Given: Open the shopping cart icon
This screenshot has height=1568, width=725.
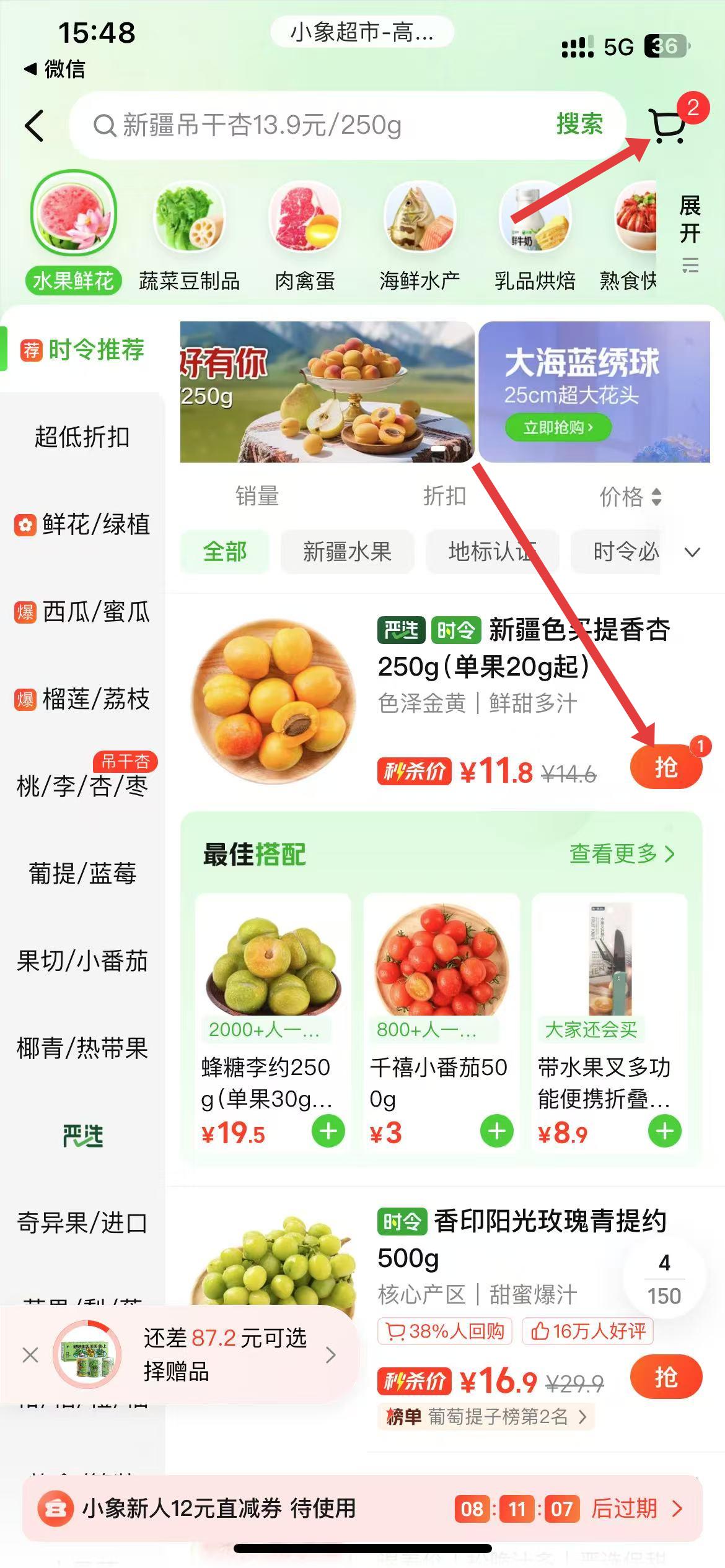Looking at the screenshot, I should (667, 126).
